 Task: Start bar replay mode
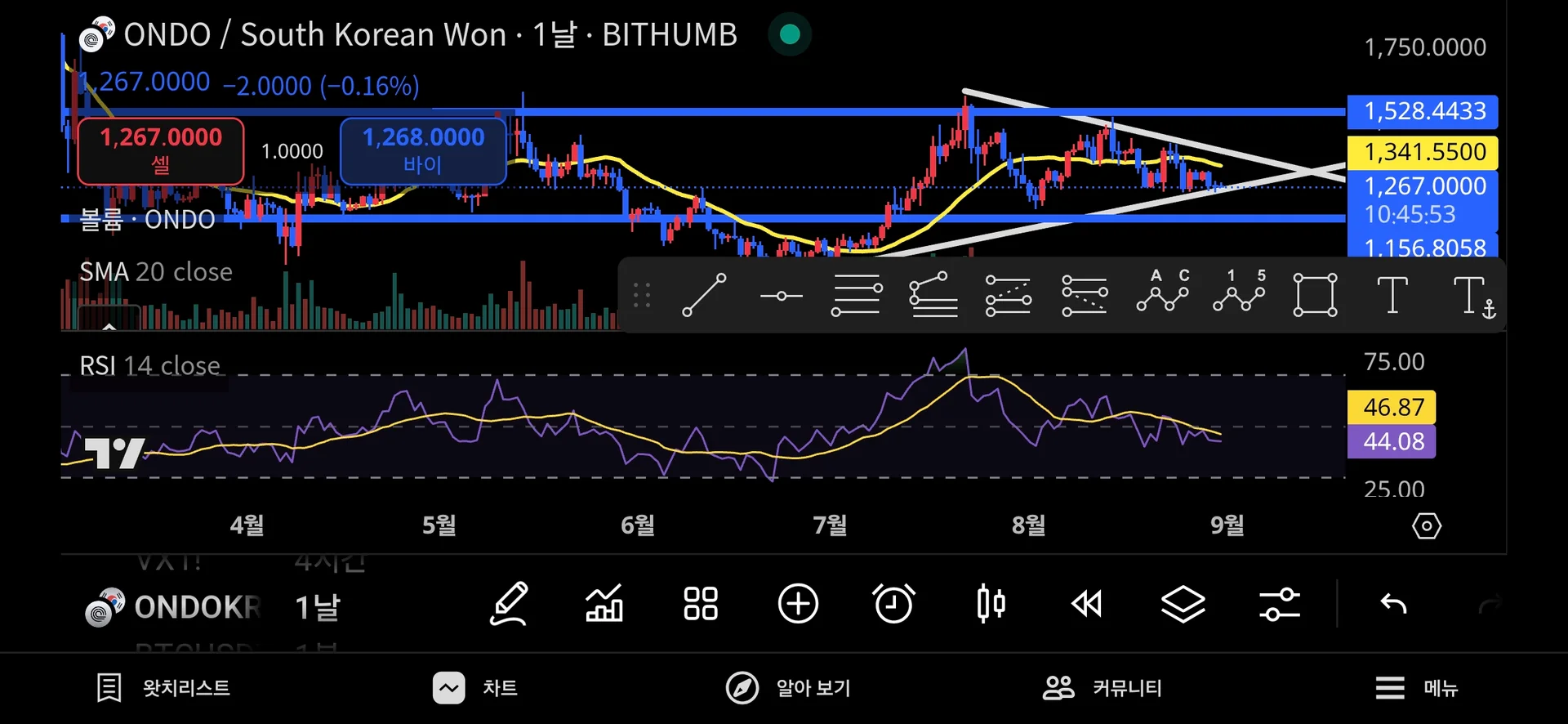point(1086,605)
